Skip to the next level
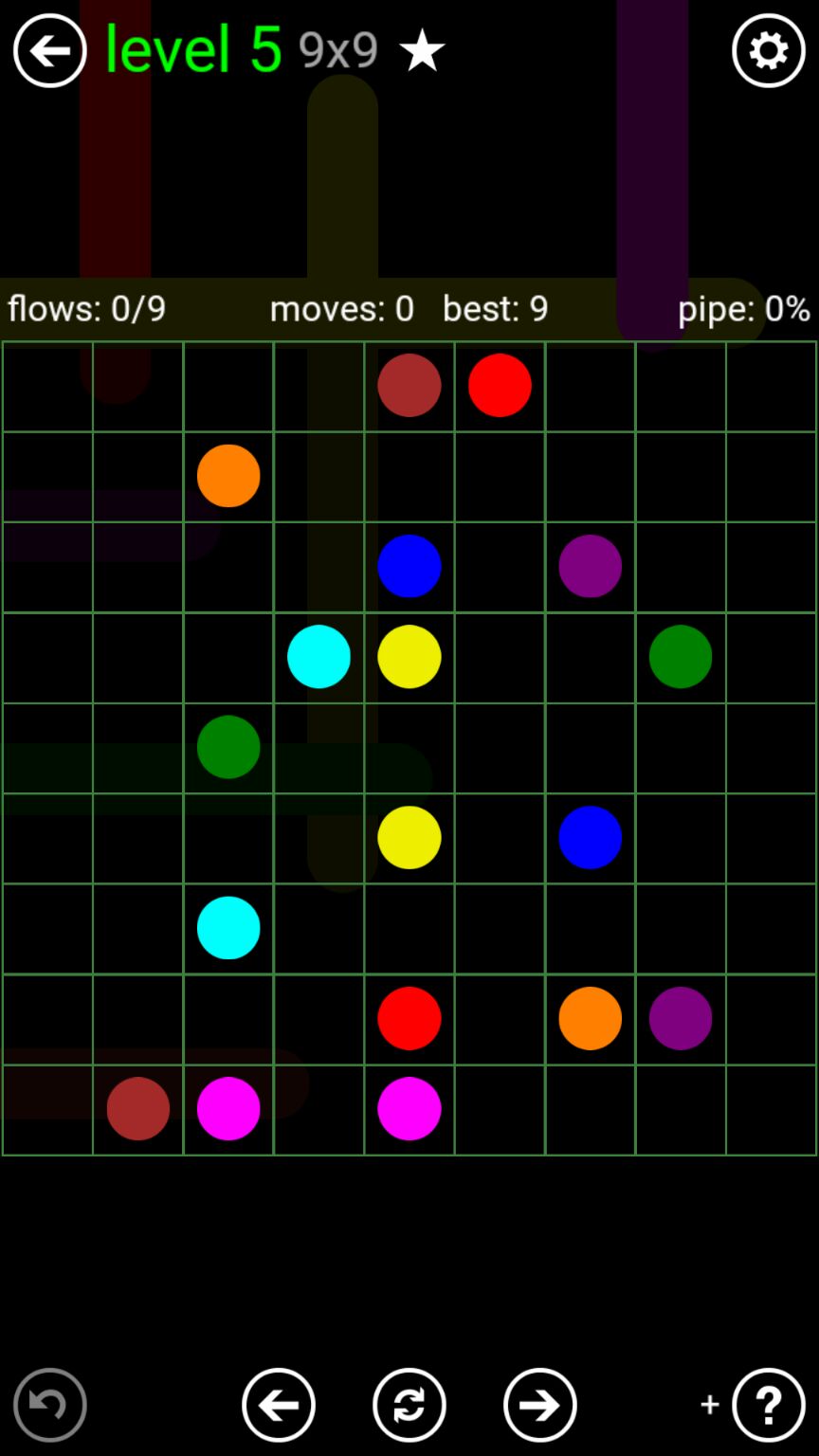 (x=540, y=1404)
